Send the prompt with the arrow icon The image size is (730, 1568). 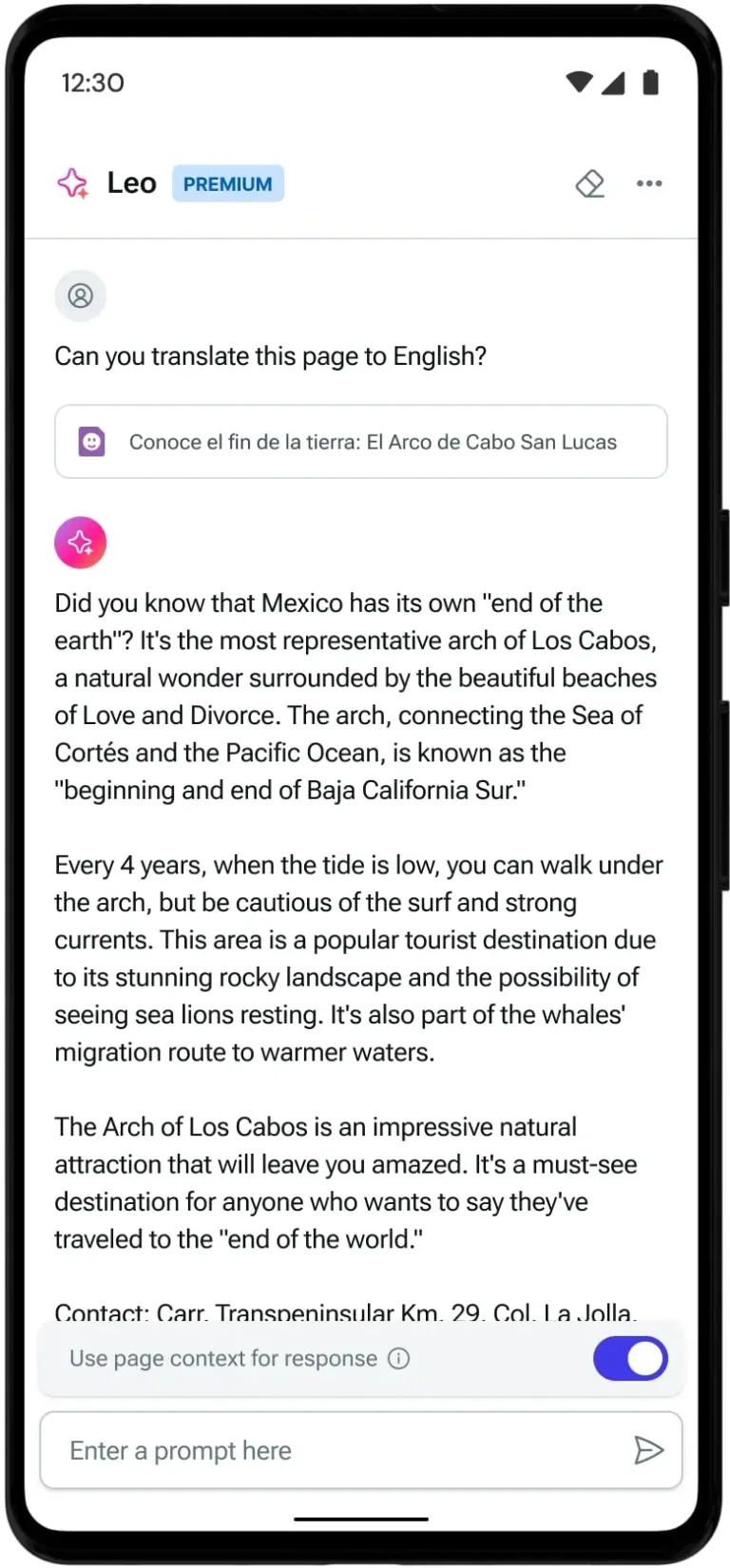(x=648, y=1450)
